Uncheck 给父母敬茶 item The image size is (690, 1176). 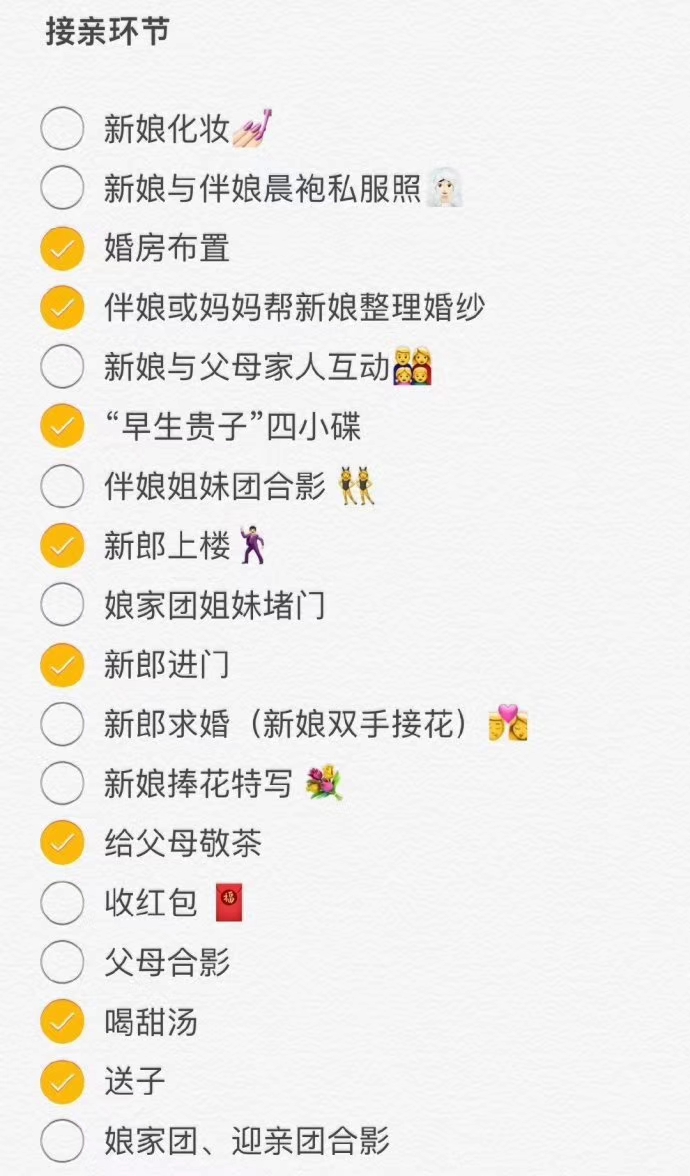click(x=62, y=843)
